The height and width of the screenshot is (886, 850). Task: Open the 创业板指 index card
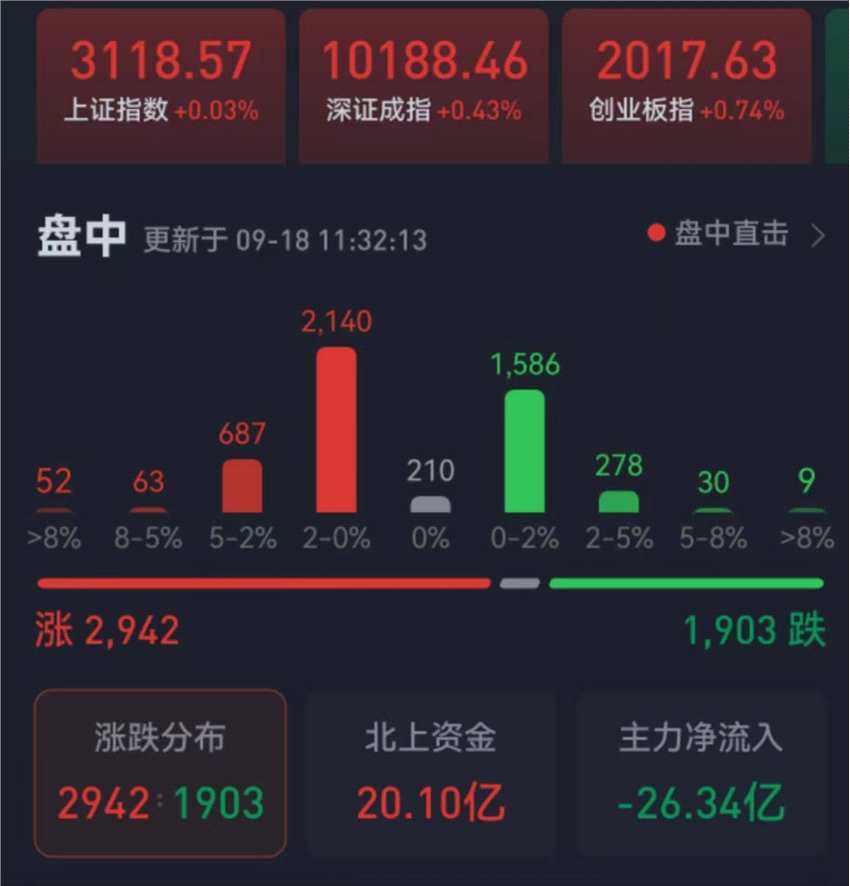(x=686, y=85)
